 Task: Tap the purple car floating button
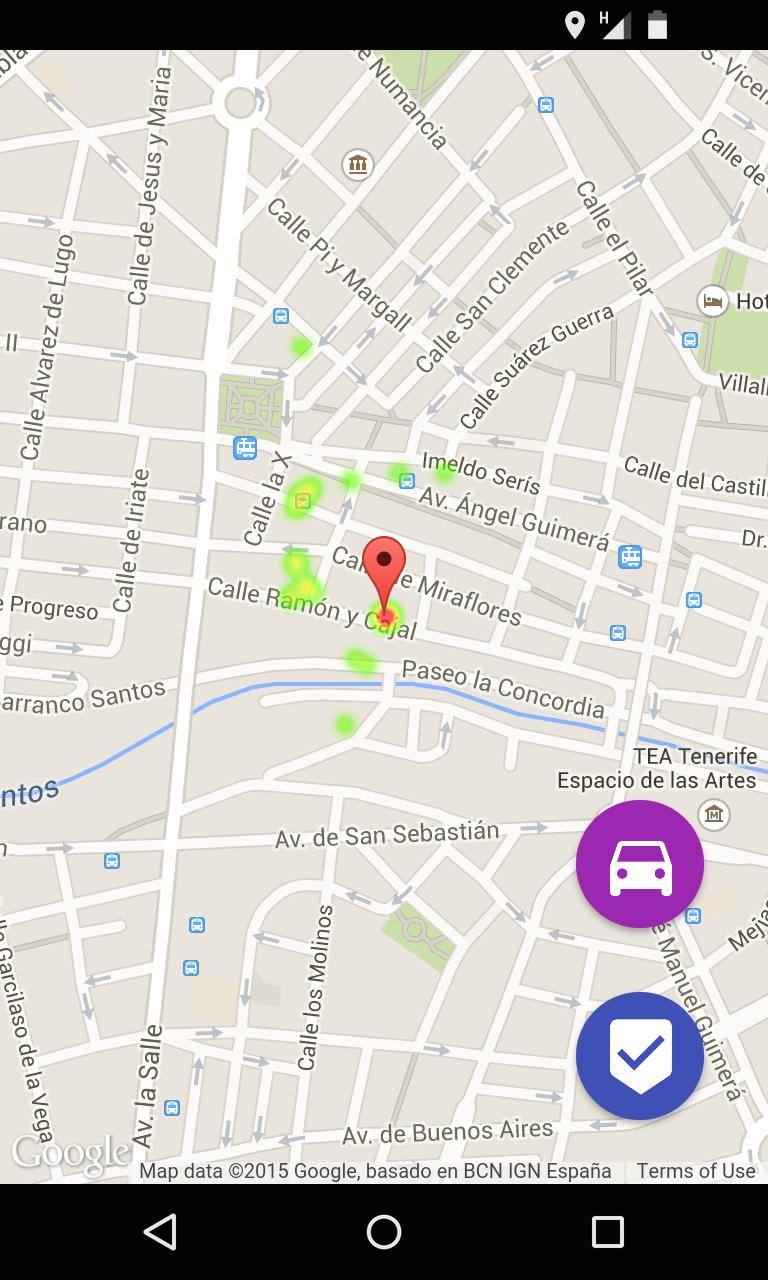coord(640,864)
